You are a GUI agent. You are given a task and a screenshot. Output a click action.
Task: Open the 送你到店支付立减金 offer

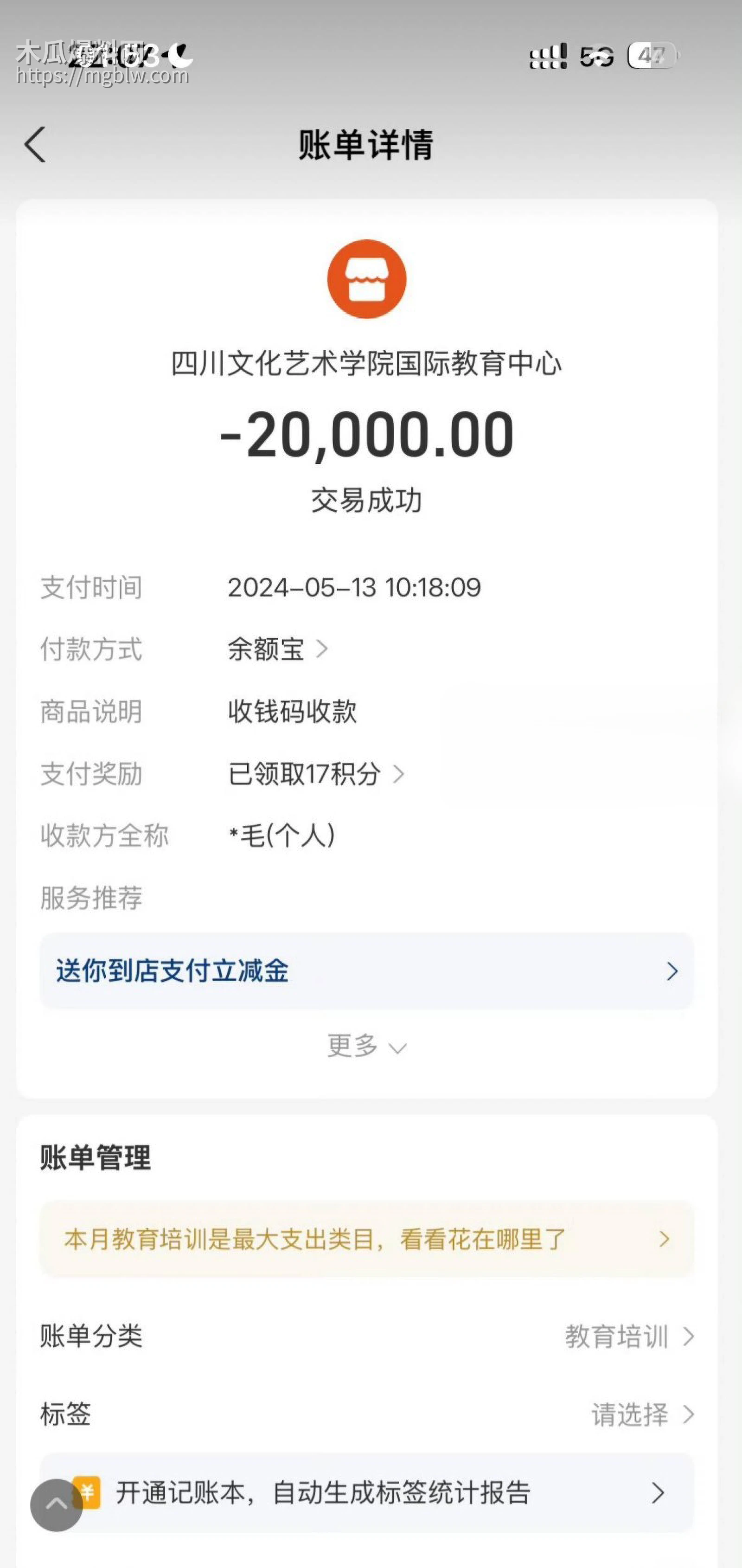click(x=366, y=972)
